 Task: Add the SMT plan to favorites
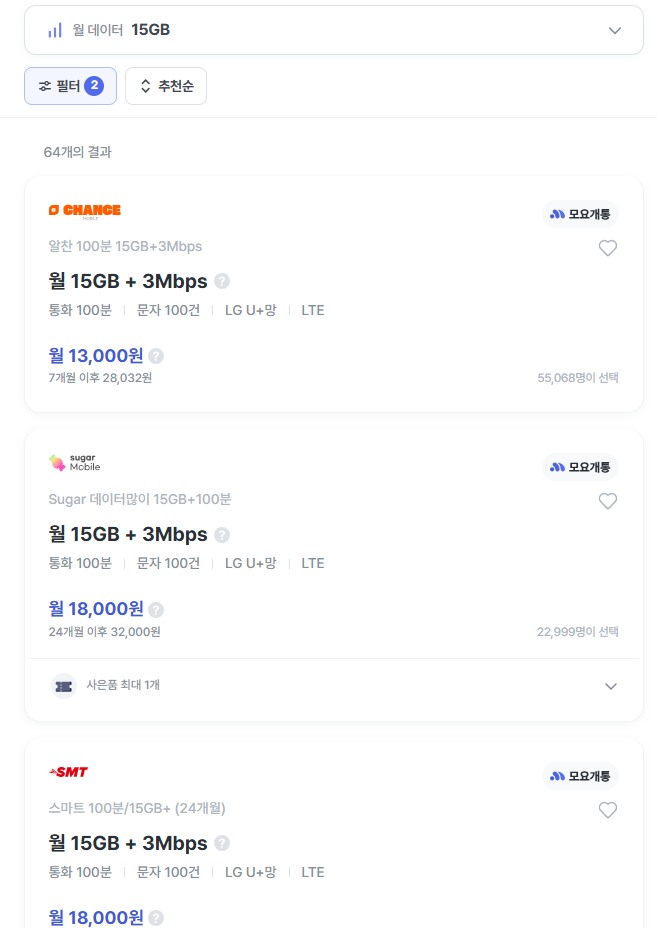(x=608, y=810)
